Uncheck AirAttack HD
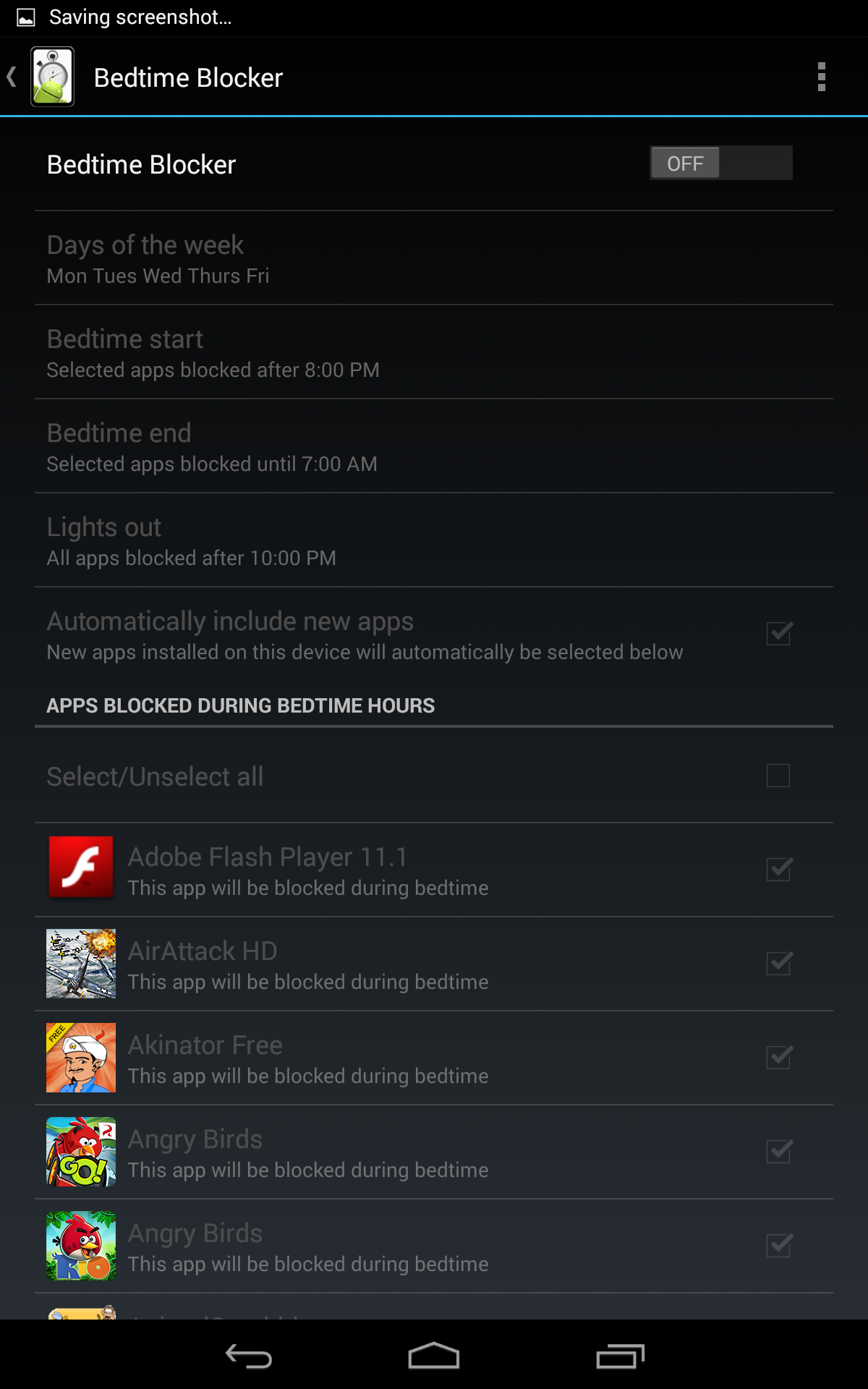Viewport: 868px width, 1389px height. [779, 963]
